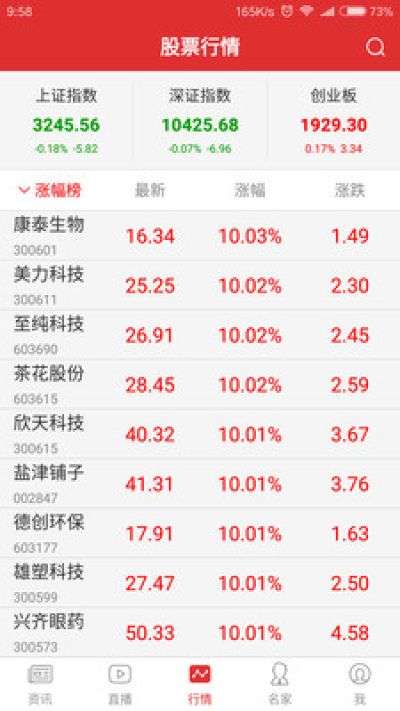Open the 康泰生物 stock row
The width and height of the screenshot is (400, 711).
[x=200, y=235]
